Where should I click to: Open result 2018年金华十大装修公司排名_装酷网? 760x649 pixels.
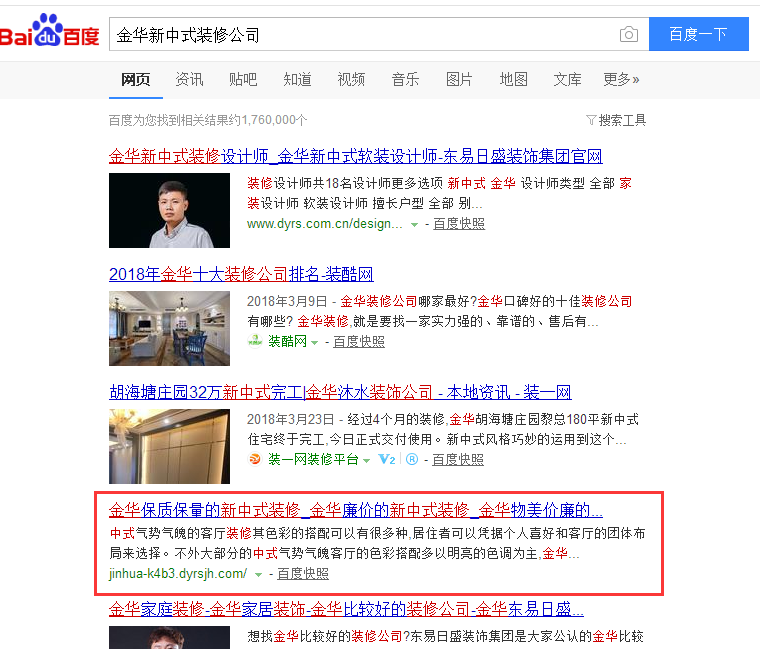pyautogui.click(x=241, y=274)
